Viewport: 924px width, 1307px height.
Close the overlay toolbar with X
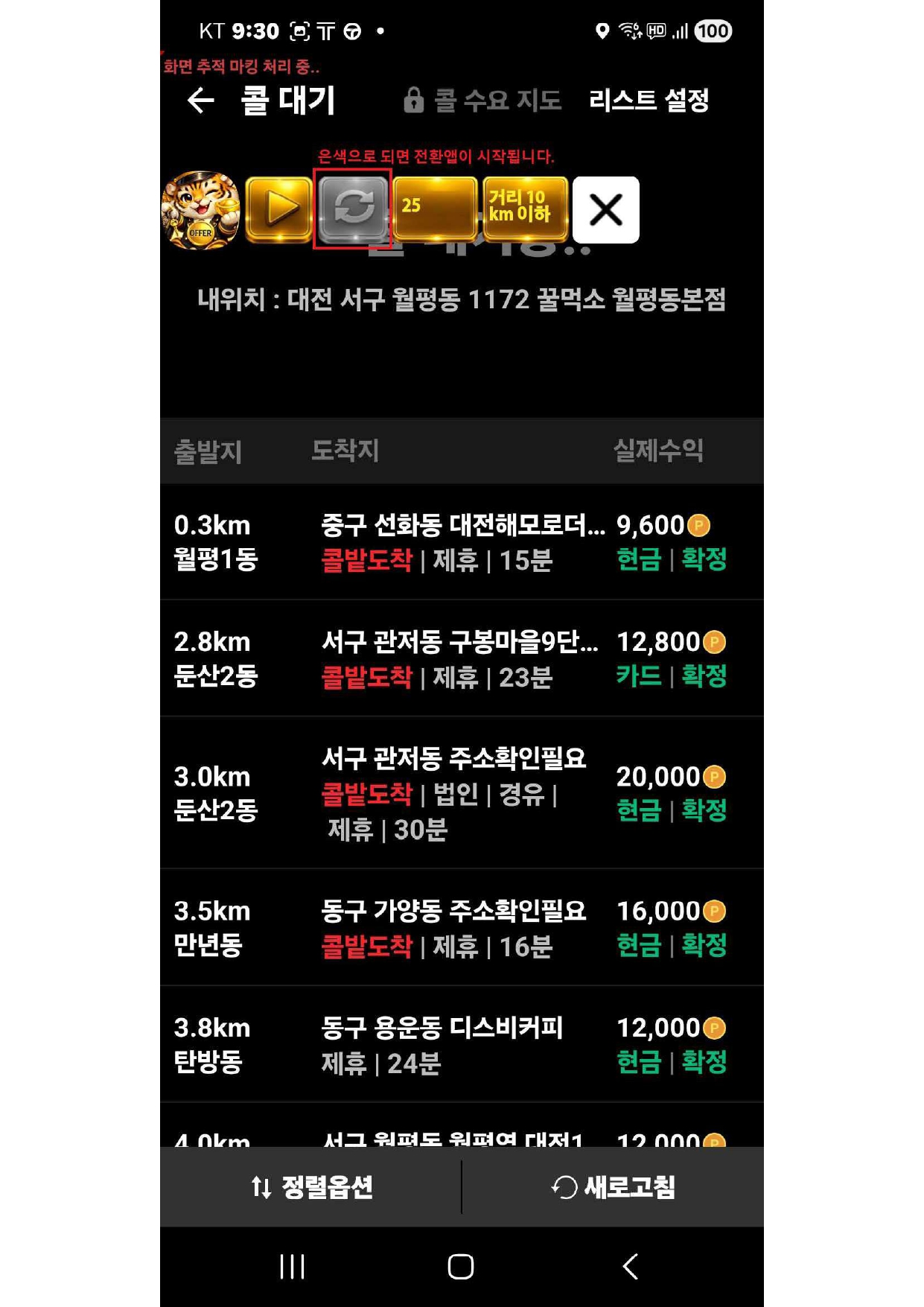[x=605, y=210]
